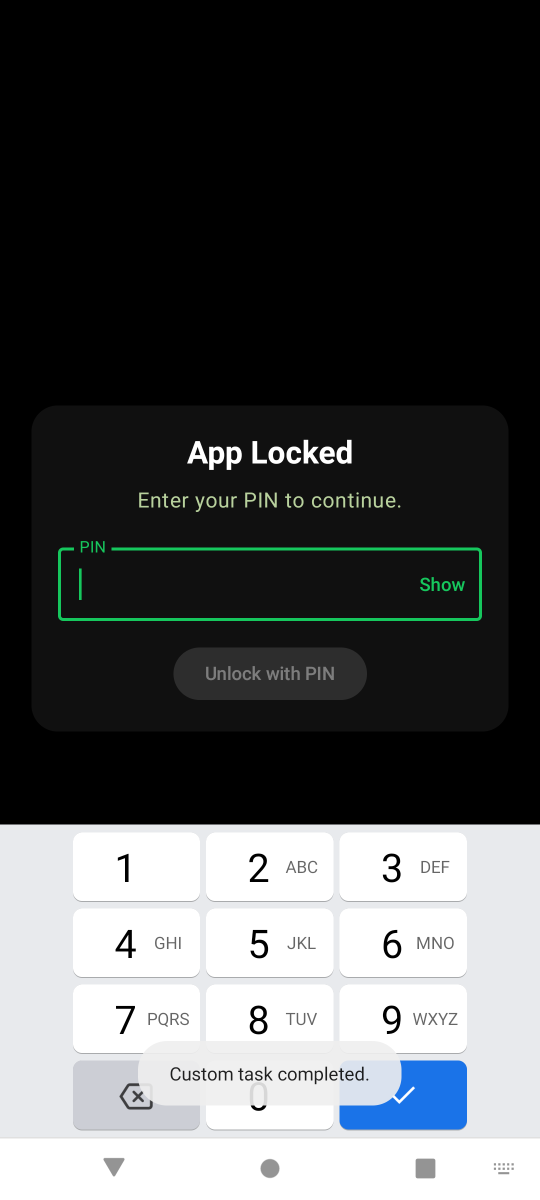Go to the home screen
The image size is (540, 1200).
tap(270, 1168)
